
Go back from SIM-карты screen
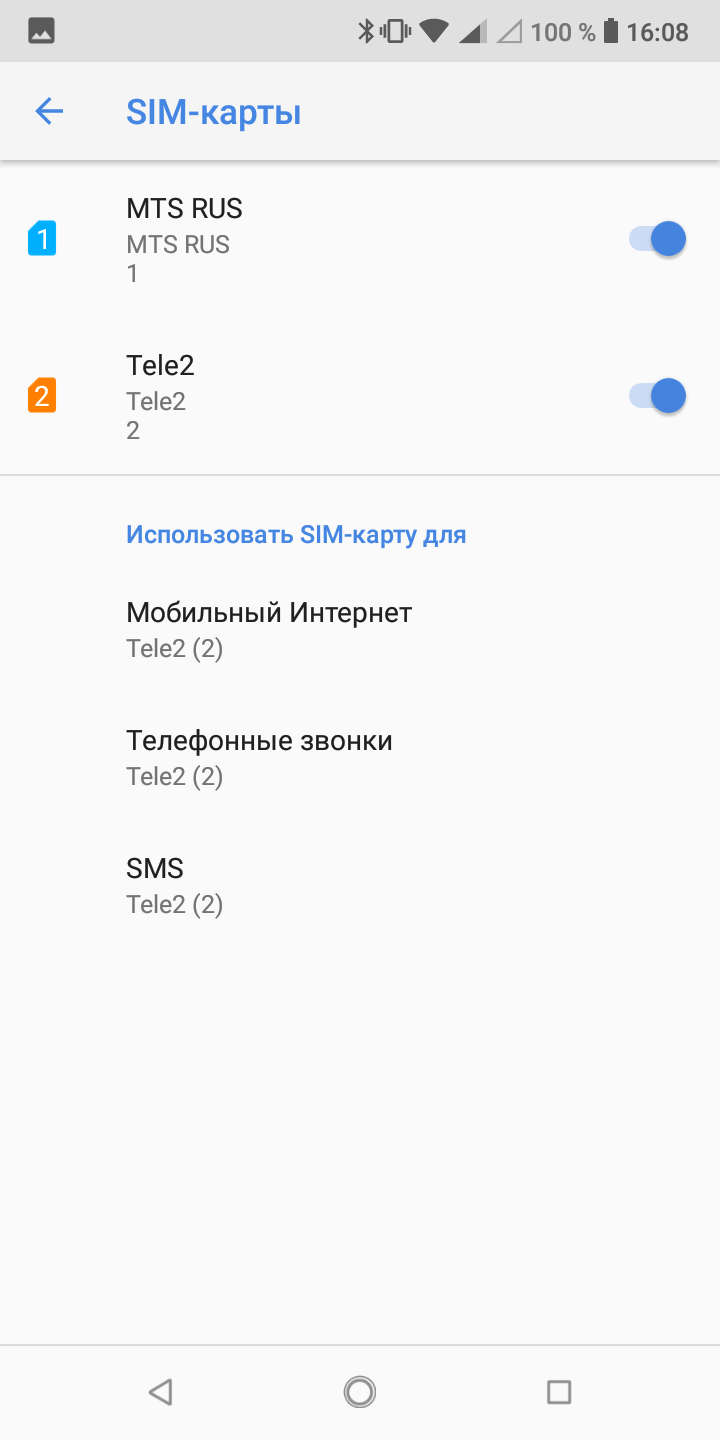tap(49, 112)
